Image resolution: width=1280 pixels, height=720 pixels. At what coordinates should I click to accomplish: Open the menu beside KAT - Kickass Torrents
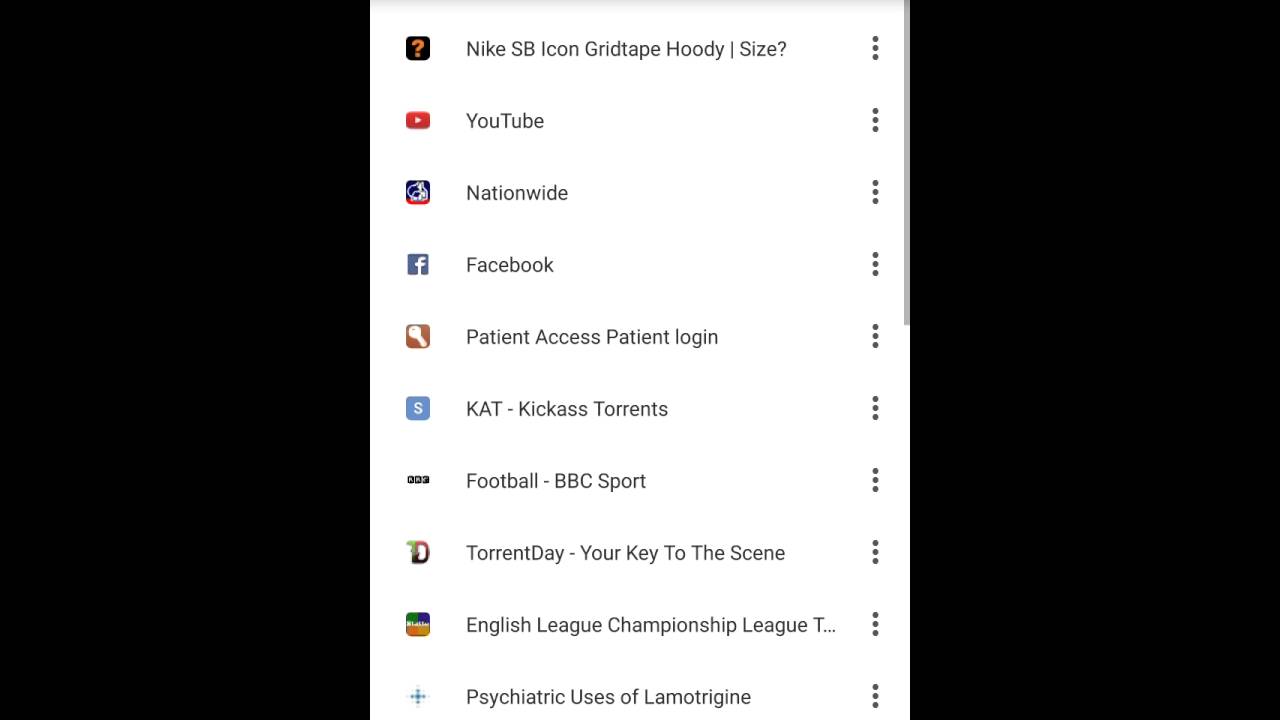pos(875,409)
